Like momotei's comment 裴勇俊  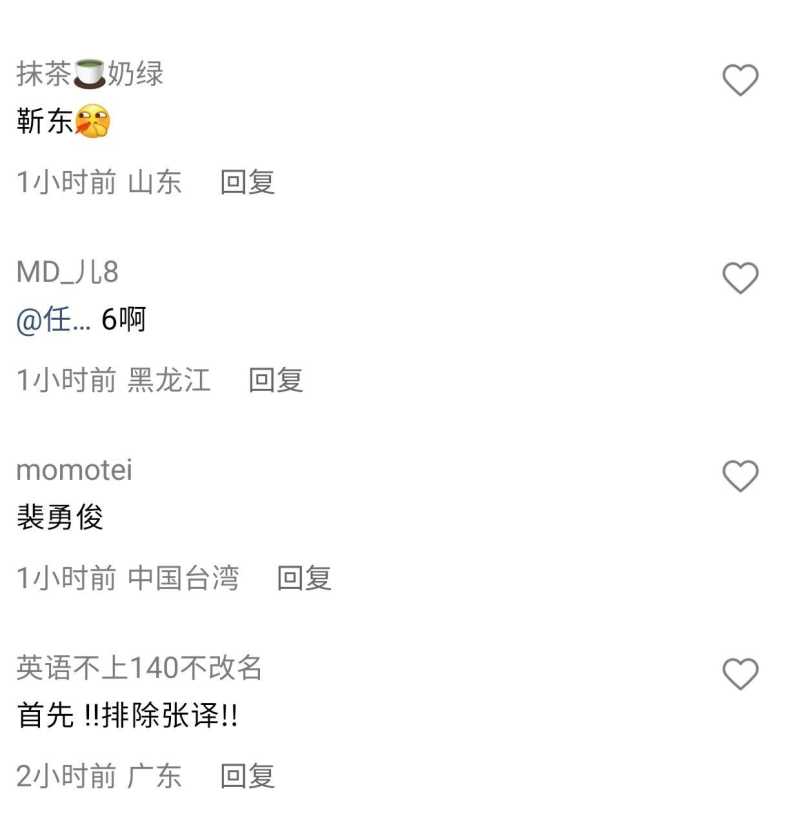point(740,476)
